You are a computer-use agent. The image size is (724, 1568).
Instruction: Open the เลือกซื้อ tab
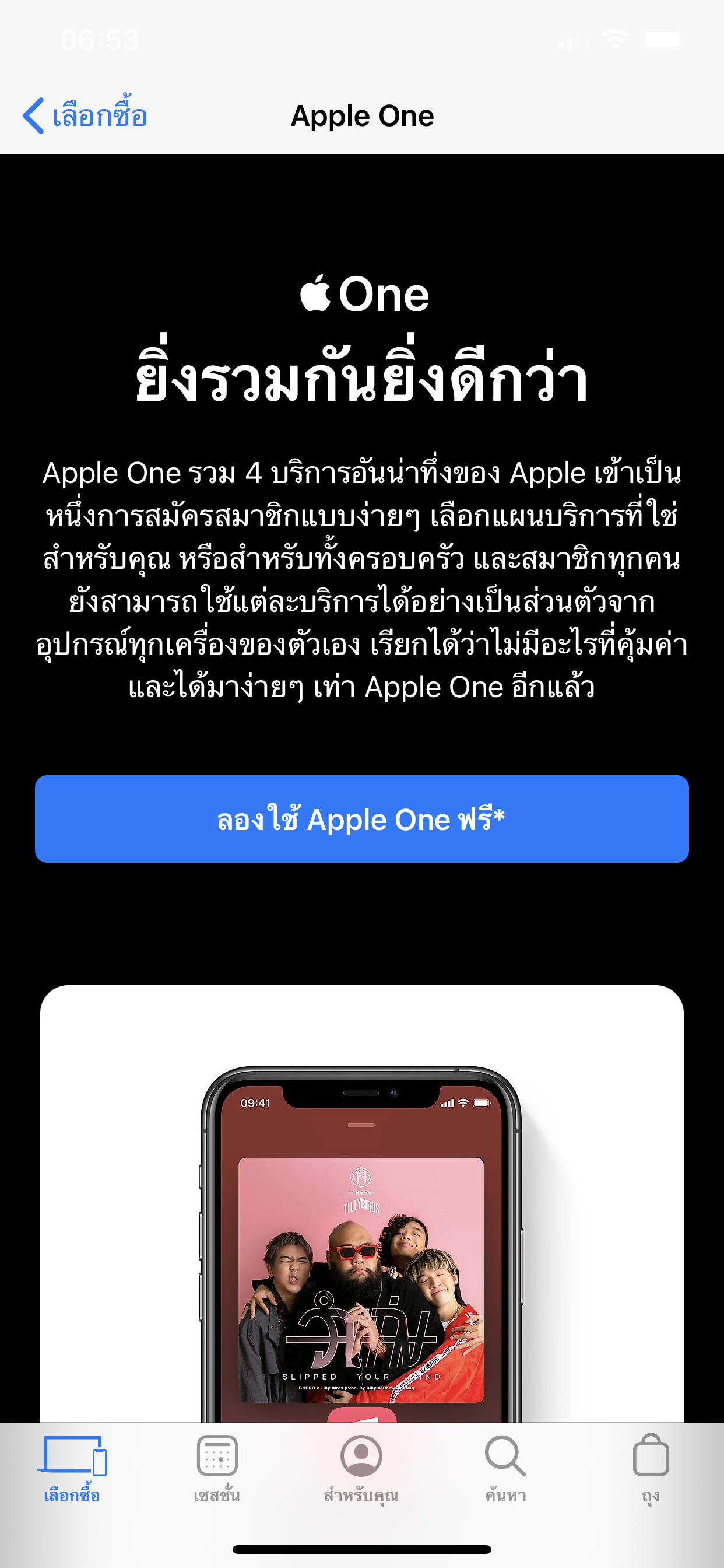tap(72, 1468)
